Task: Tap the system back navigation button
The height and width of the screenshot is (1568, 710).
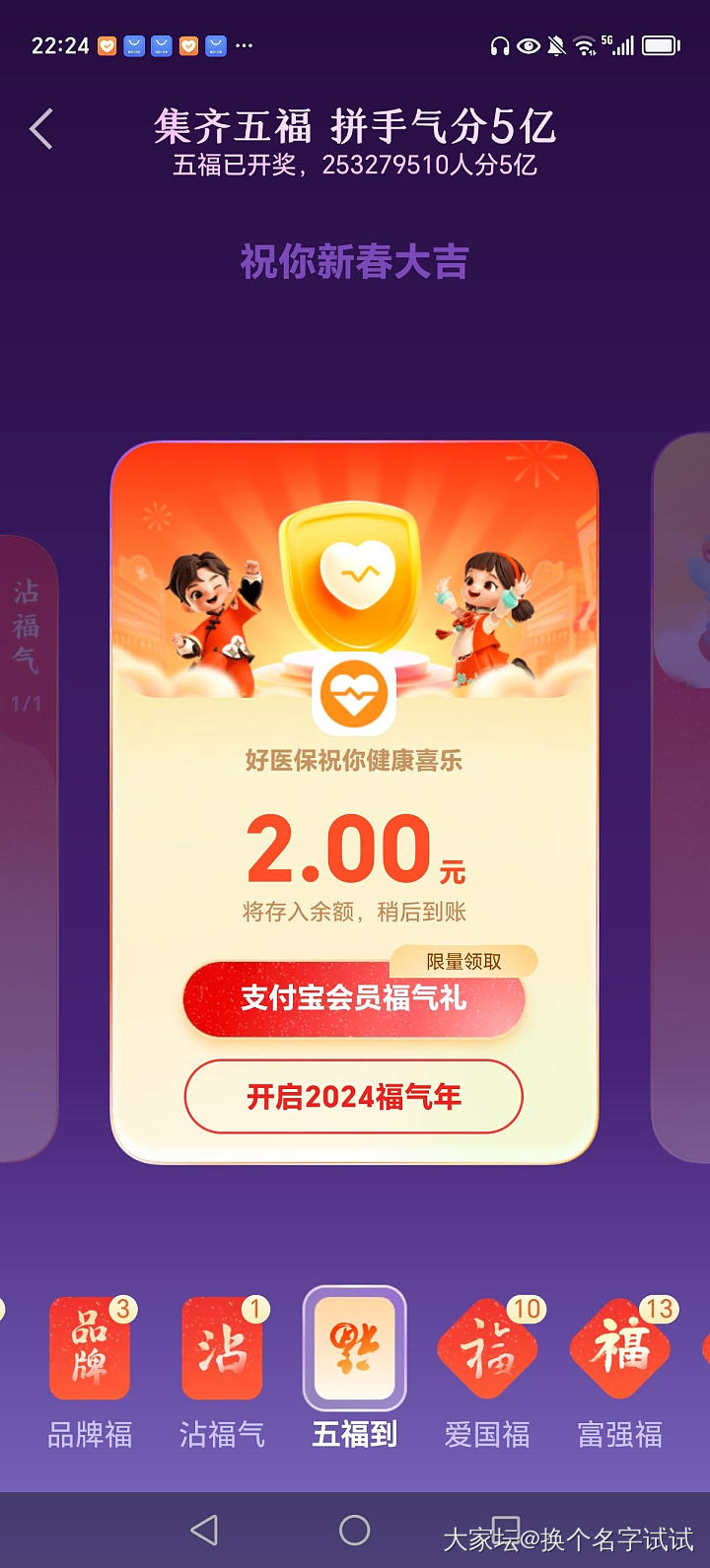Action: click(x=204, y=1530)
